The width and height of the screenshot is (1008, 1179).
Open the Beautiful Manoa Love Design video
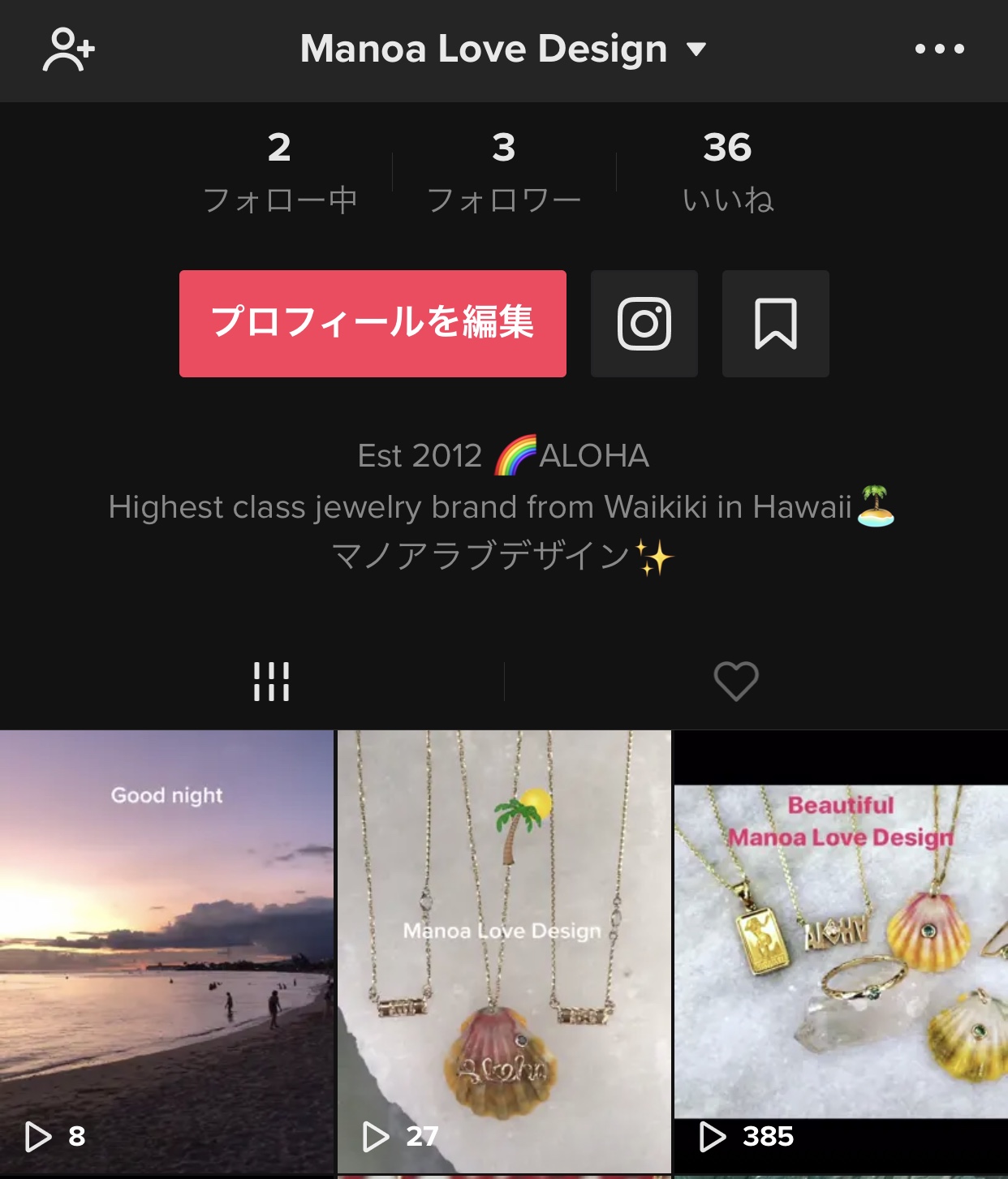click(841, 949)
